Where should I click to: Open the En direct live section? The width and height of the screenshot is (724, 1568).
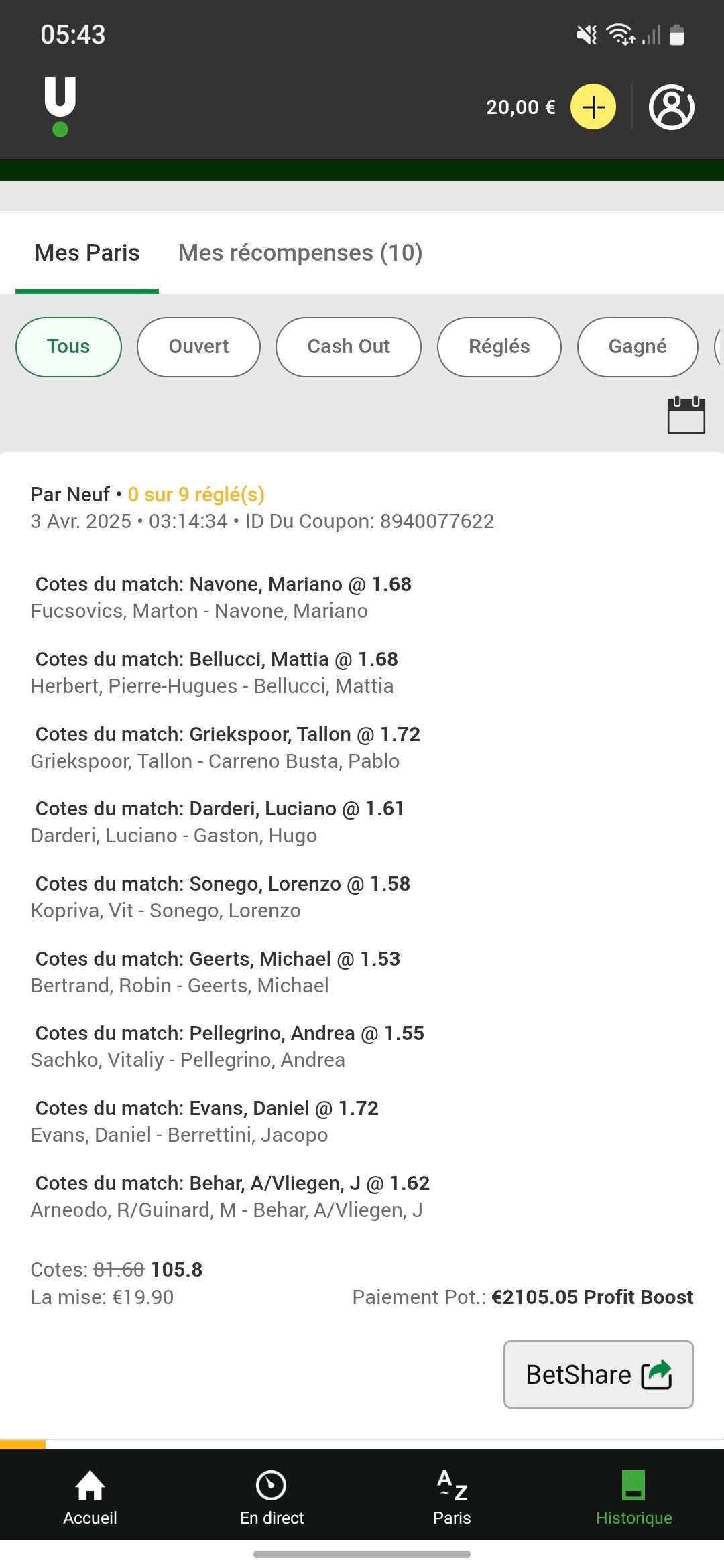coord(271,1498)
